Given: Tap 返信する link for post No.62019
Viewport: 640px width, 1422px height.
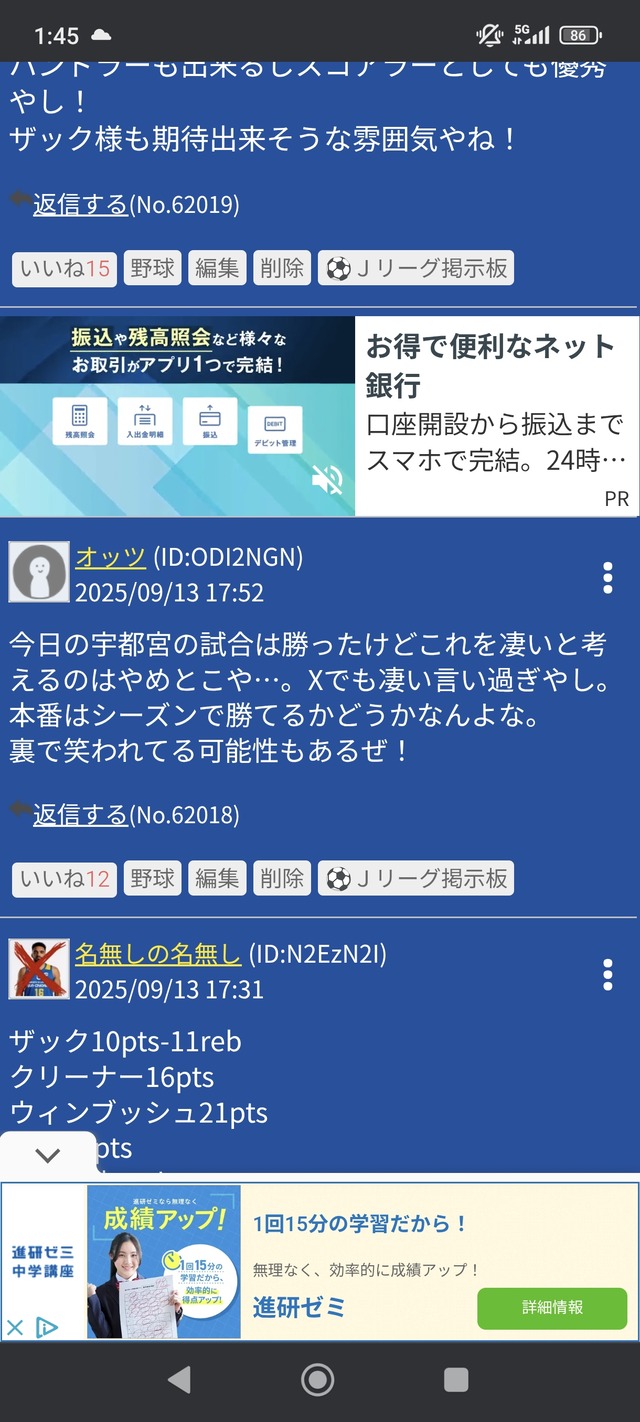Looking at the screenshot, I should click(80, 205).
